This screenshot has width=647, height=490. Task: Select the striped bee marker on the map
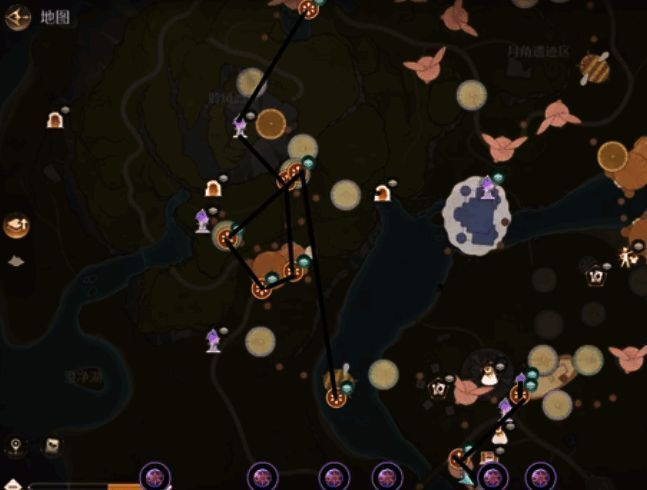point(594,68)
